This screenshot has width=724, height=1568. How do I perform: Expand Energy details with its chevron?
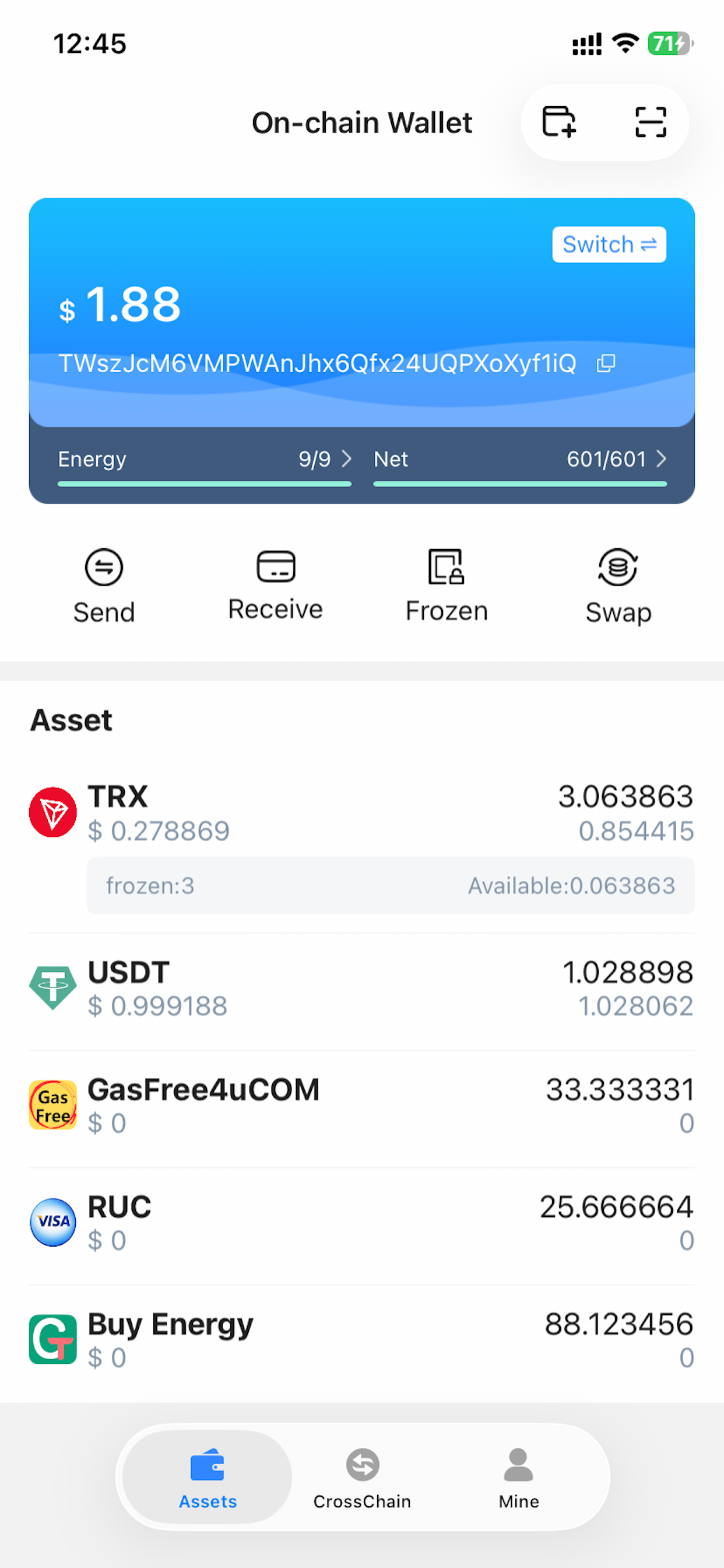[346, 460]
